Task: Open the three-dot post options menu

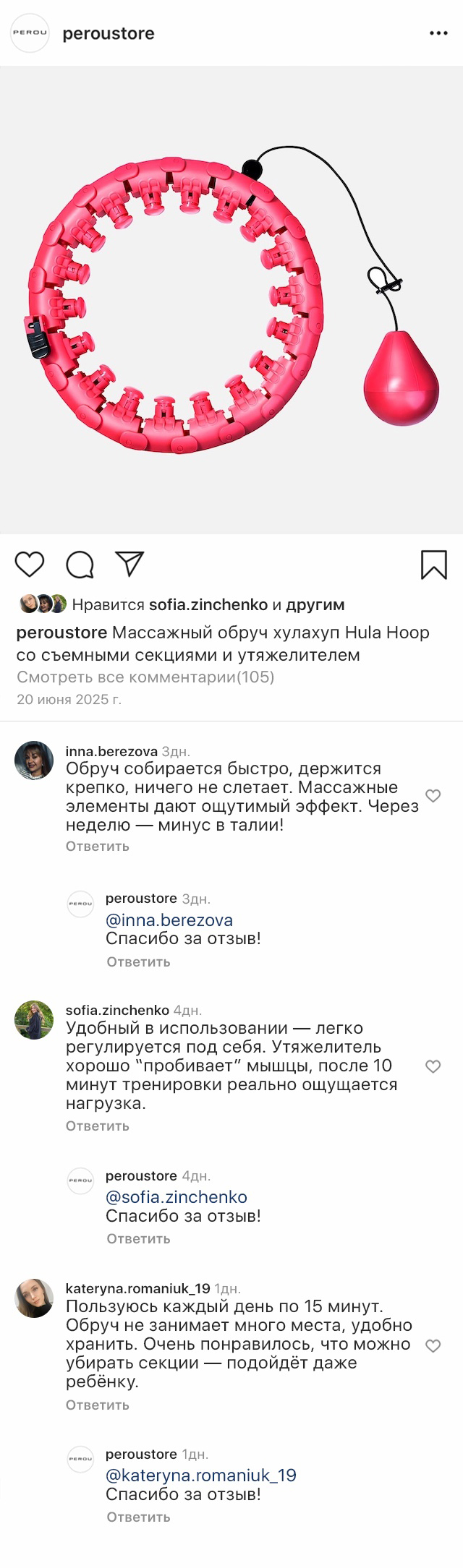Action: (x=438, y=33)
